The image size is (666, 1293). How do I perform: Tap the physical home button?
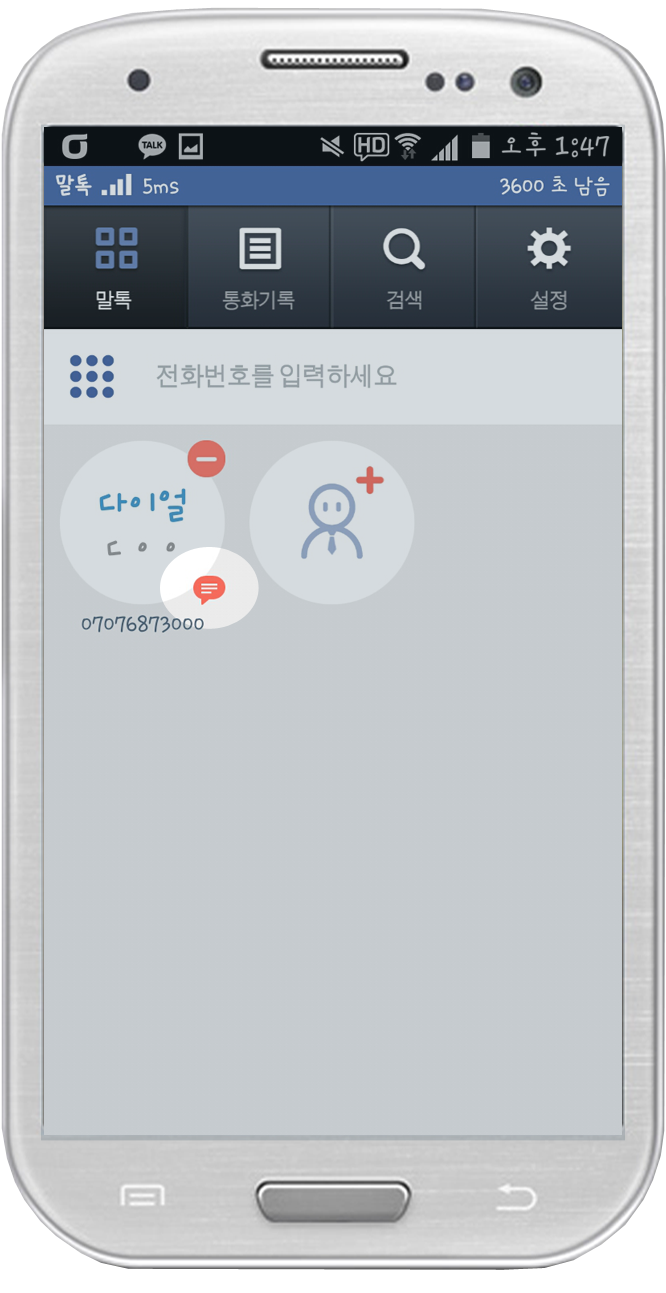(x=333, y=1200)
